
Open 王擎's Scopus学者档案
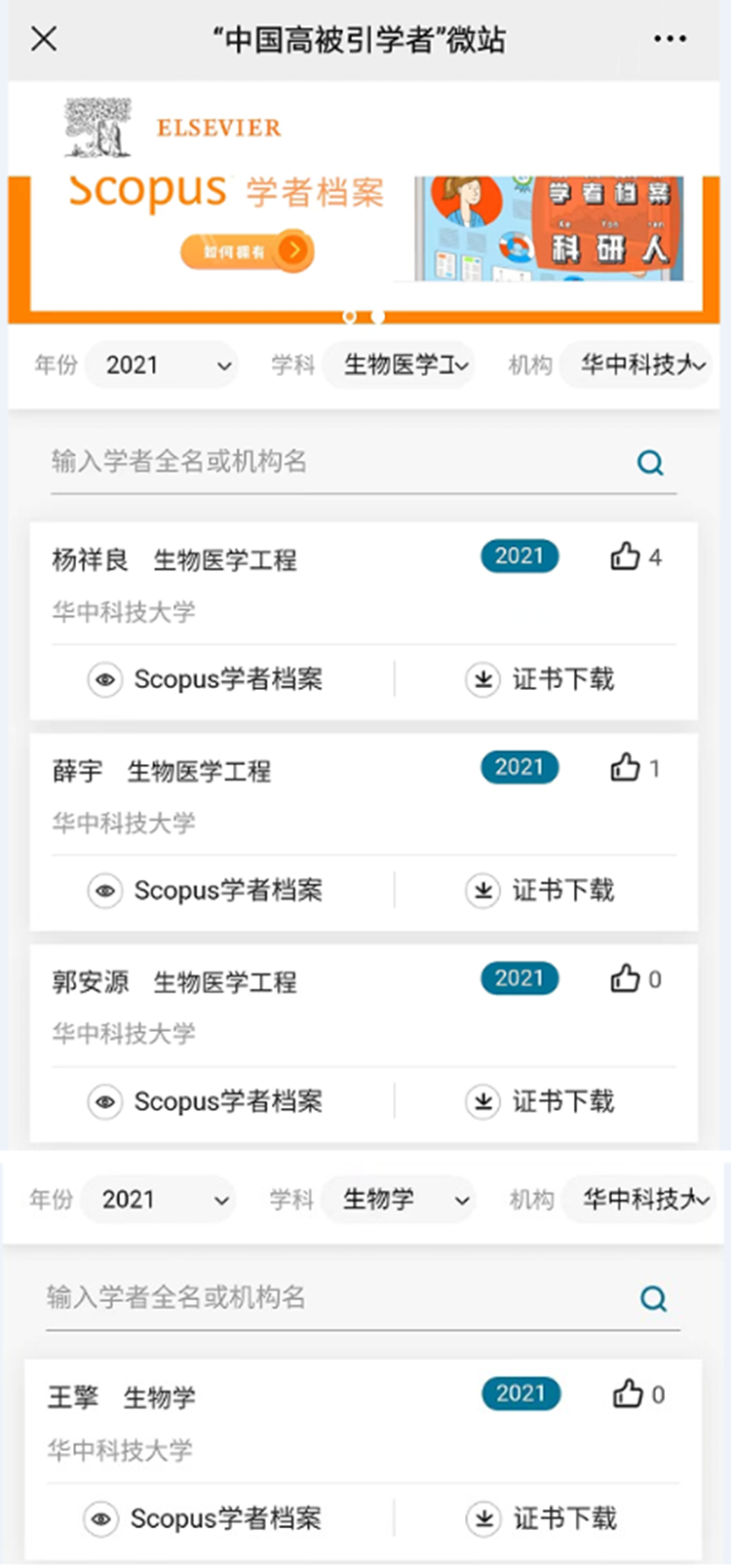205,1518
